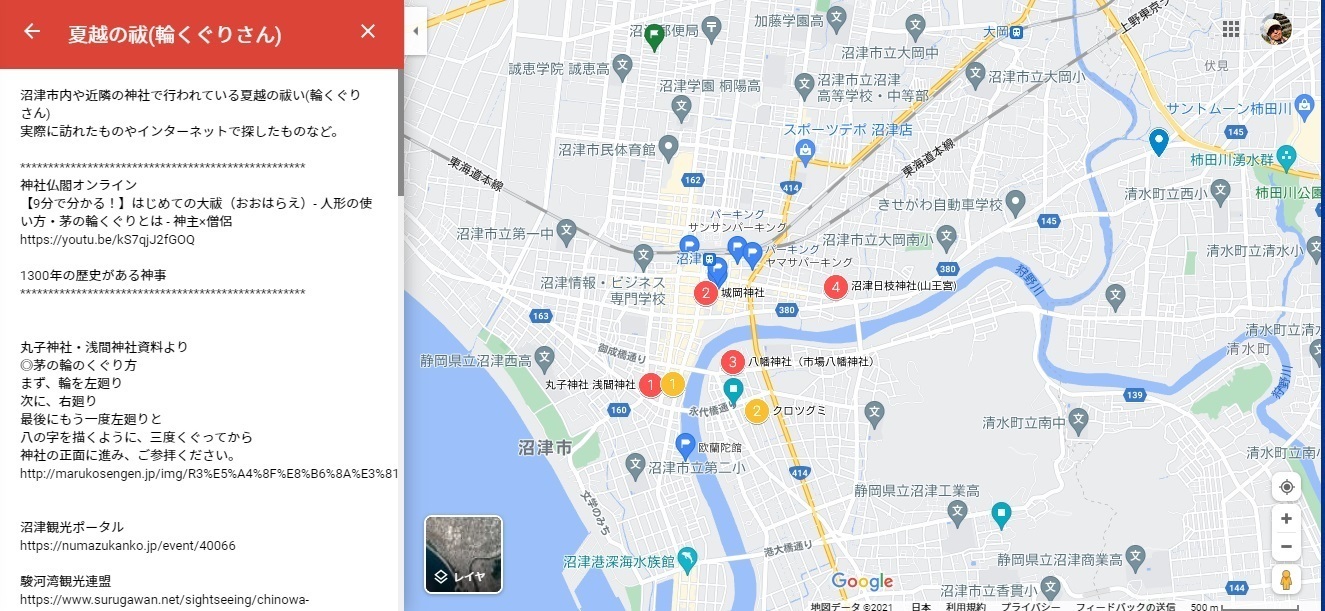Image resolution: width=1325 pixels, height=611 pixels.
Task: Go back using the header arrow
Action: tap(32, 32)
